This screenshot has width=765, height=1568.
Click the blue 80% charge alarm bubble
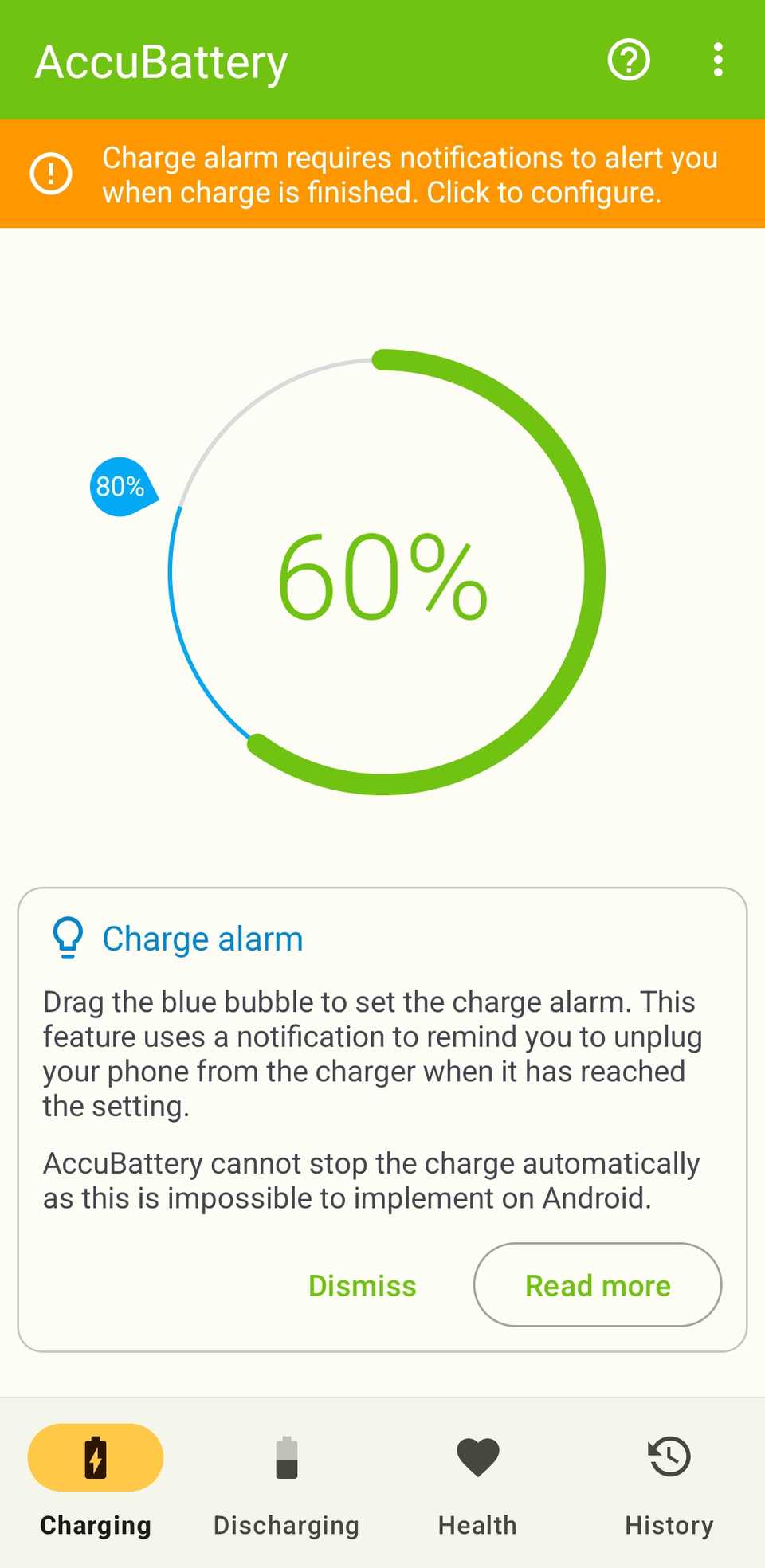click(121, 486)
